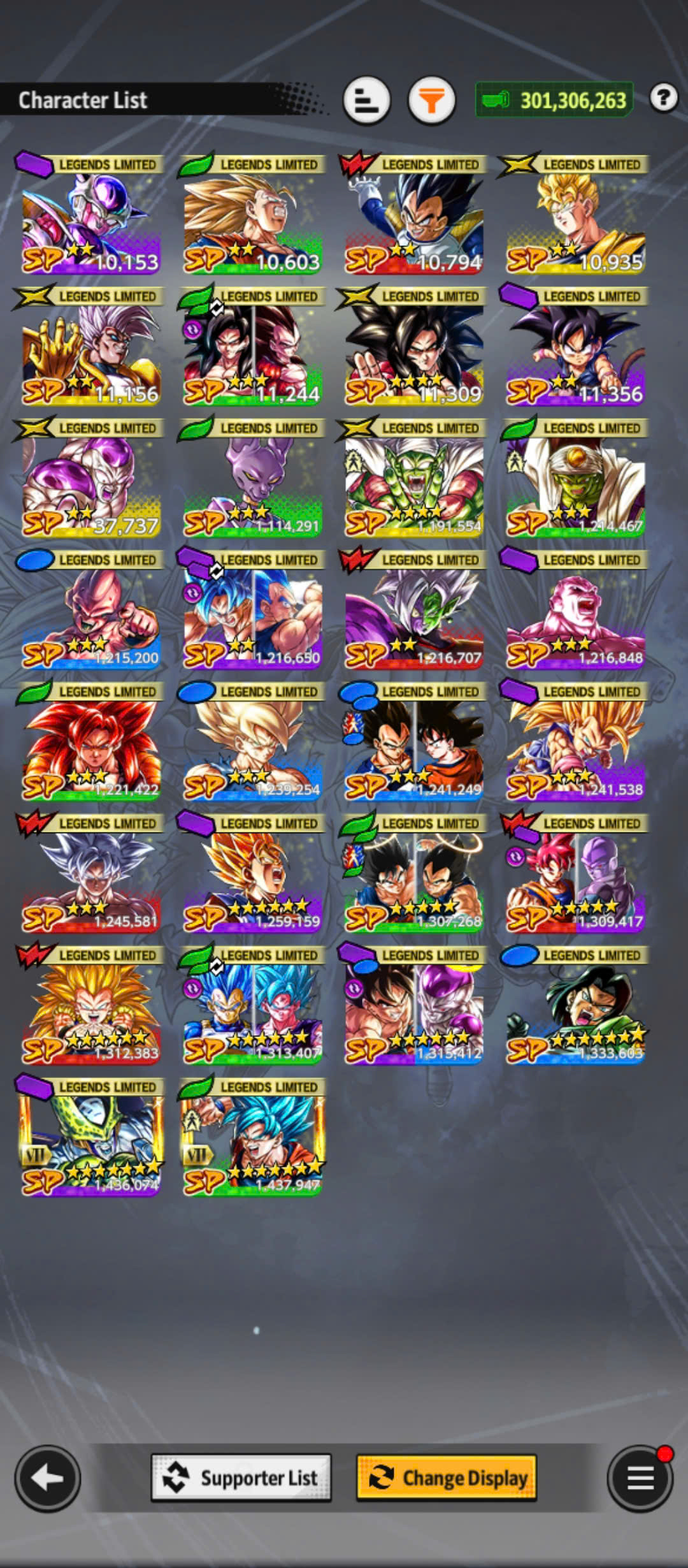Image resolution: width=688 pixels, height=1568 pixels.
Task: Choose the character card showing 11,156
Action: [90, 346]
